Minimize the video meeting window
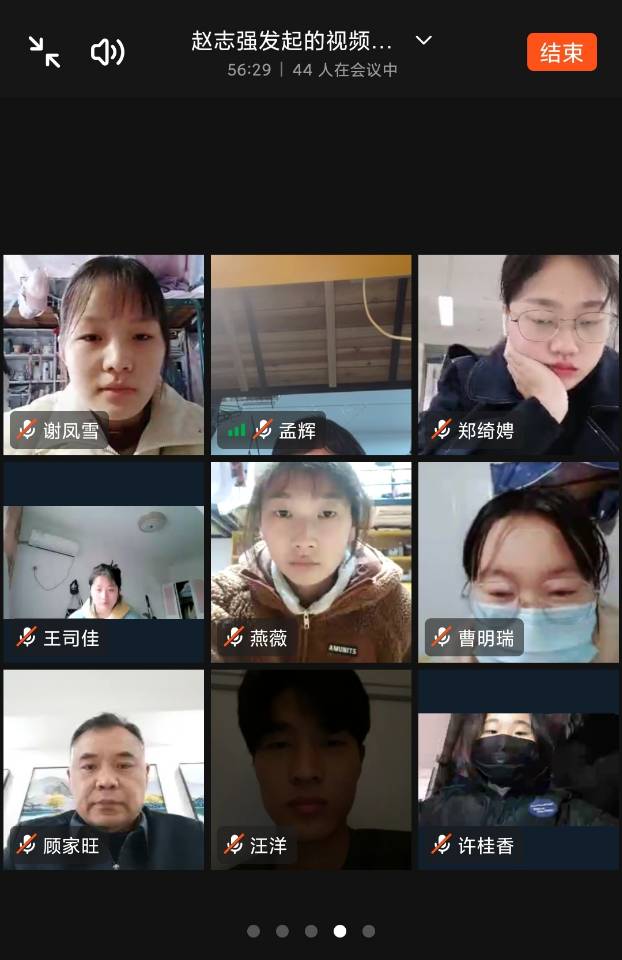This screenshot has width=622, height=960. (x=44, y=52)
